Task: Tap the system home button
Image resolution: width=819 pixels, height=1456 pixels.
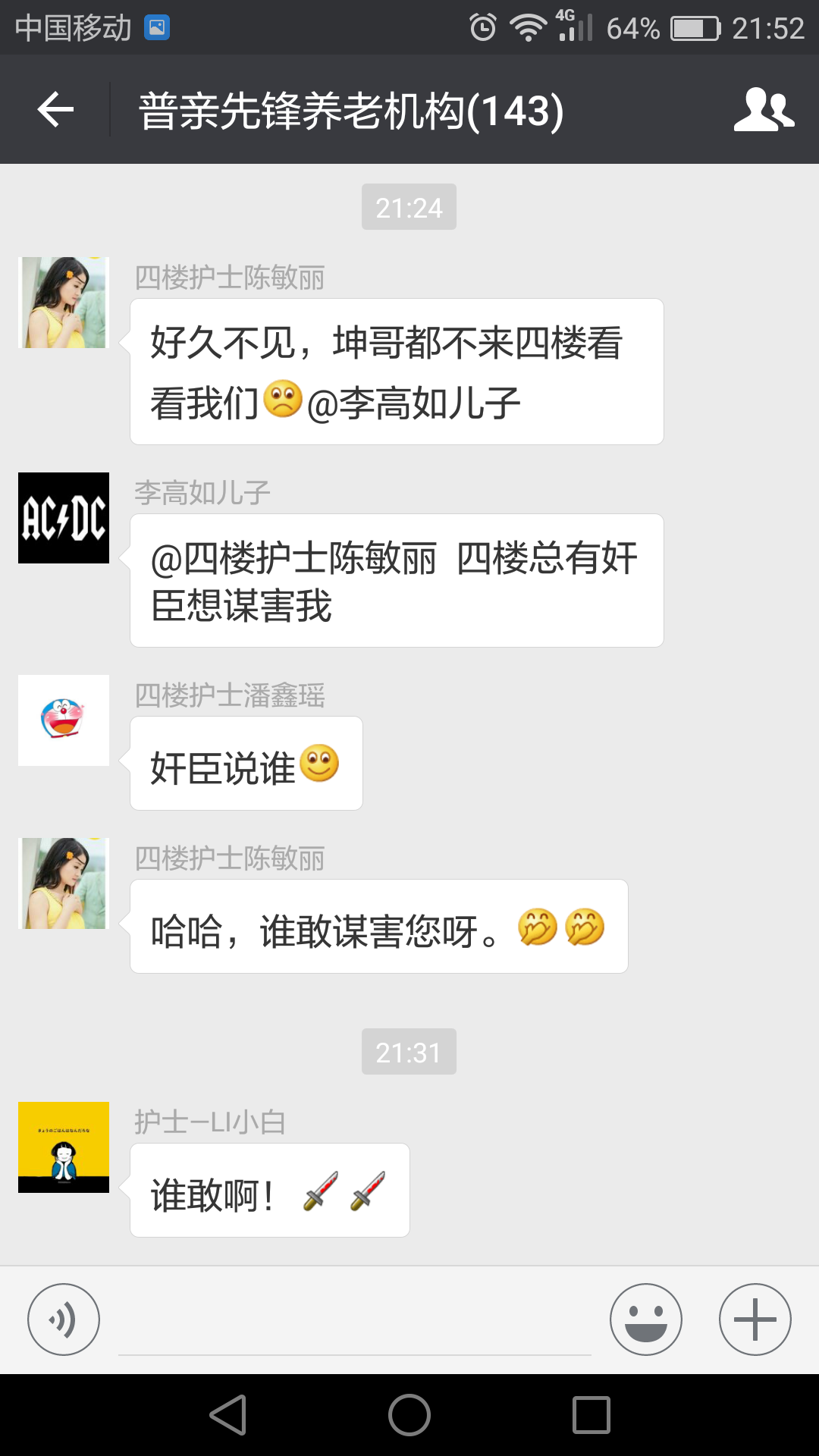Action: 409,1415
